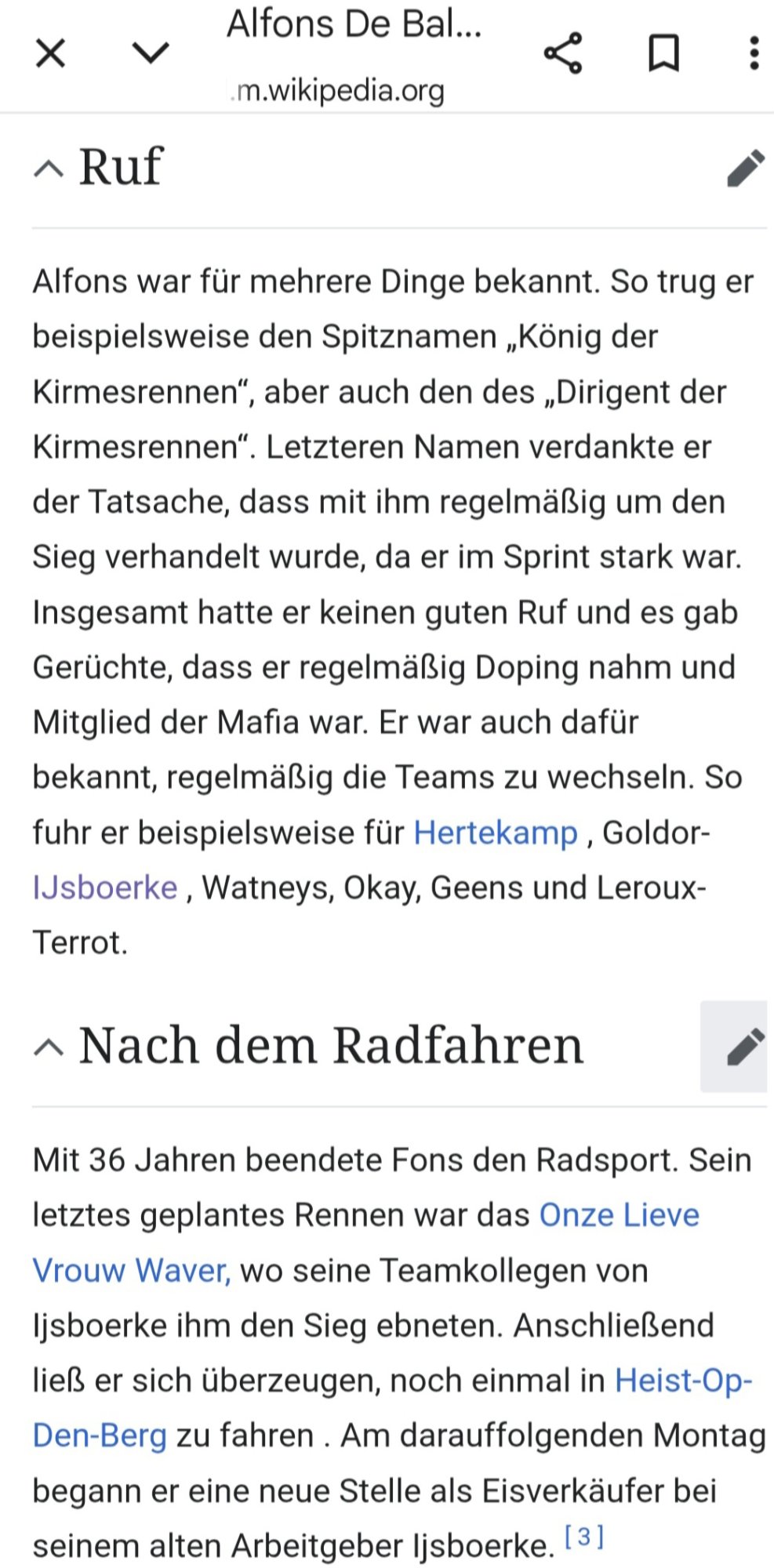Image resolution: width=774 pixels, height=1568 pixels.
Task: Collapse the Ruf section
Action: click(x=49, y=168)
